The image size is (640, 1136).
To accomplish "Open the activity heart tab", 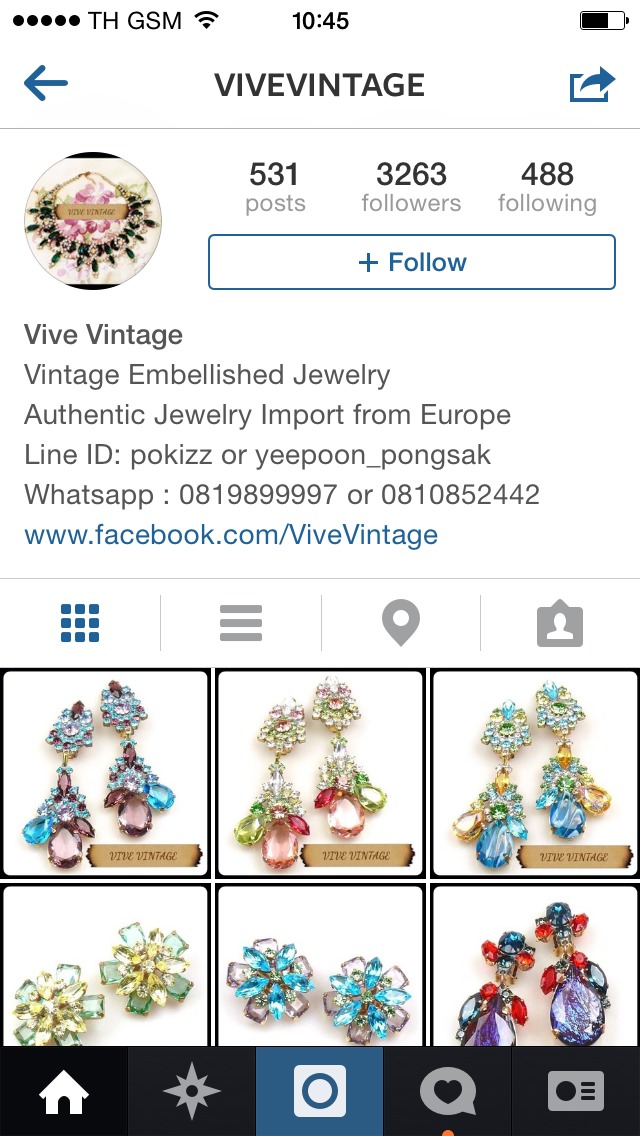I will click(448, 1091).
